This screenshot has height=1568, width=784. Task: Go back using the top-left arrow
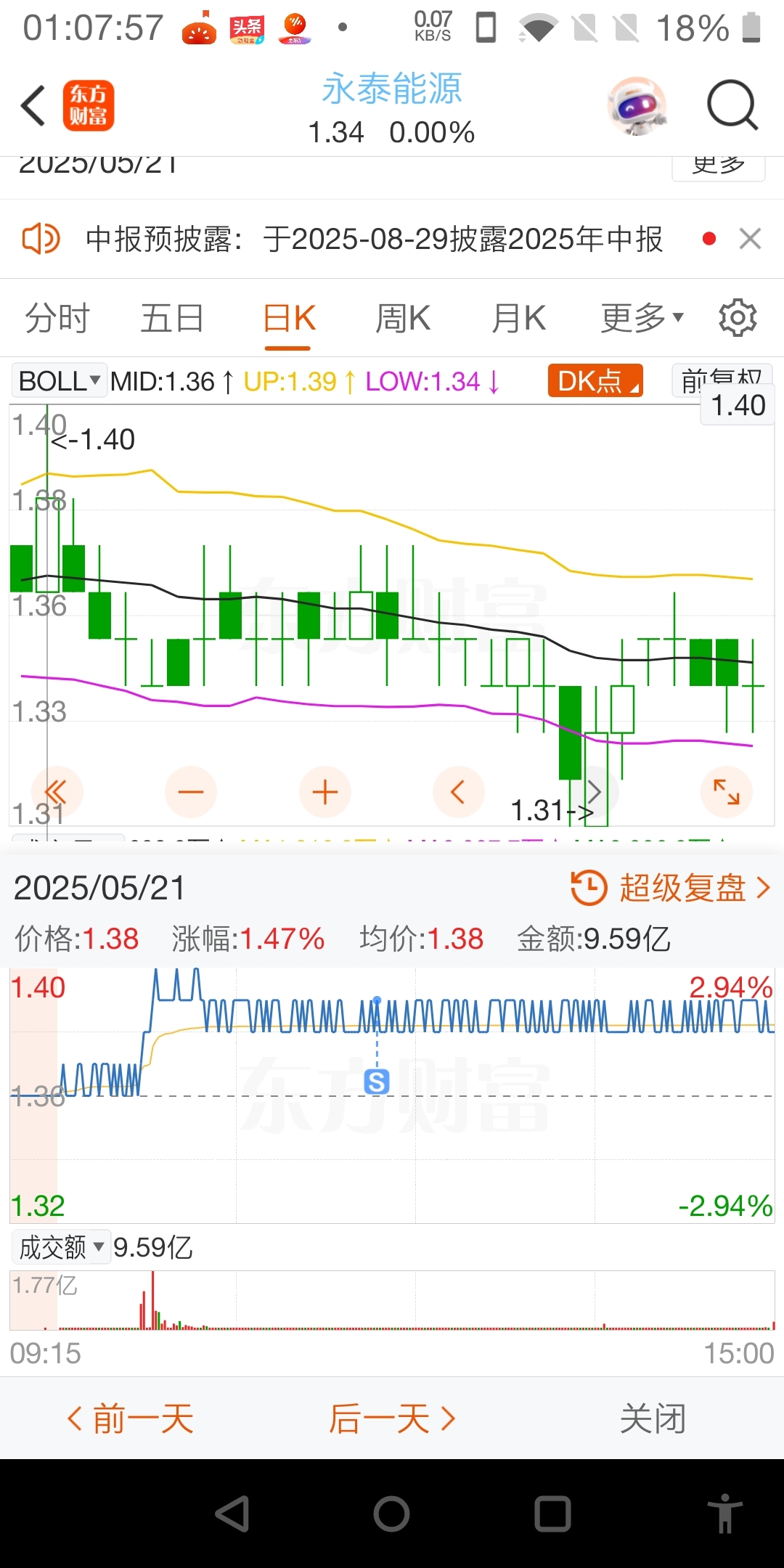(33, 106)
